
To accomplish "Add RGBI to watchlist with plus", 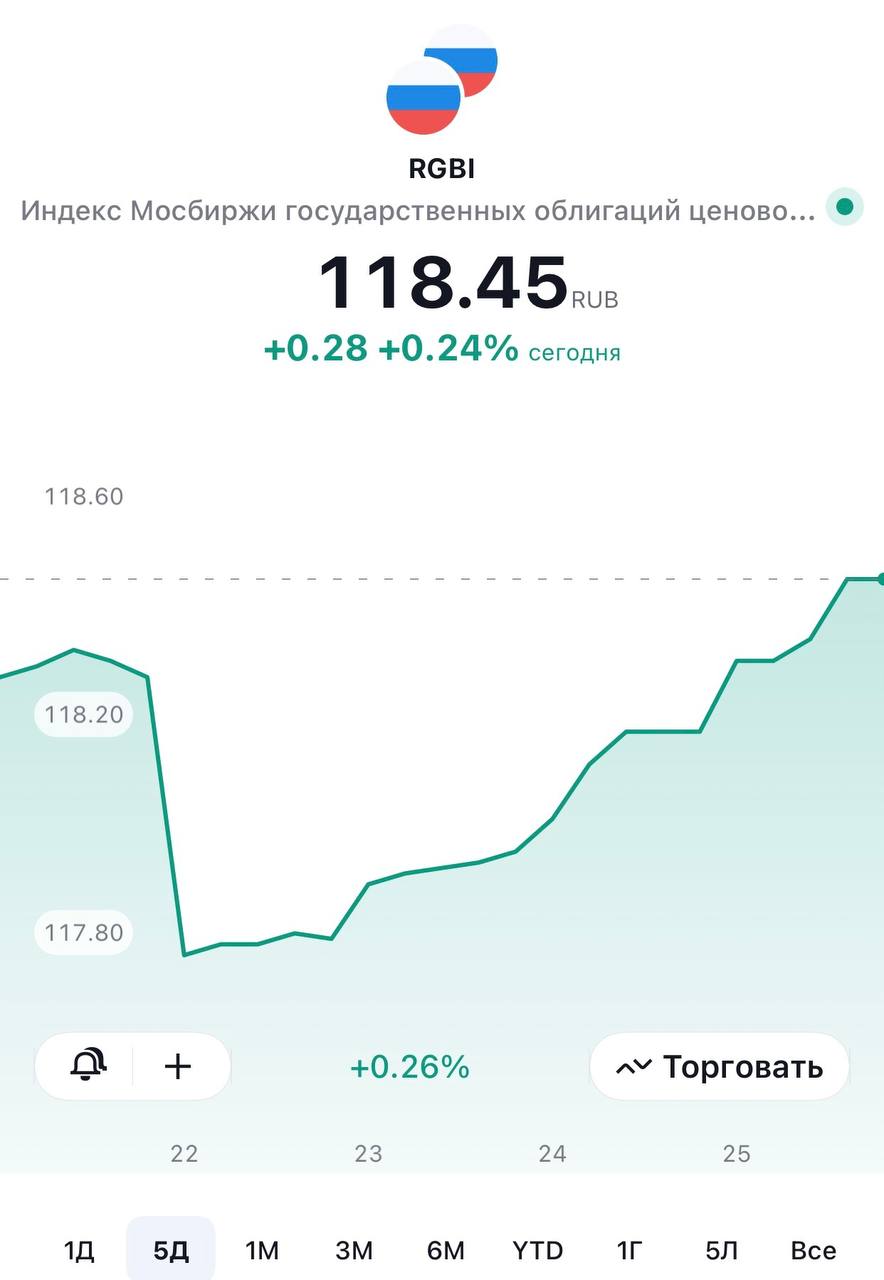I will (x=178, y=1066).
